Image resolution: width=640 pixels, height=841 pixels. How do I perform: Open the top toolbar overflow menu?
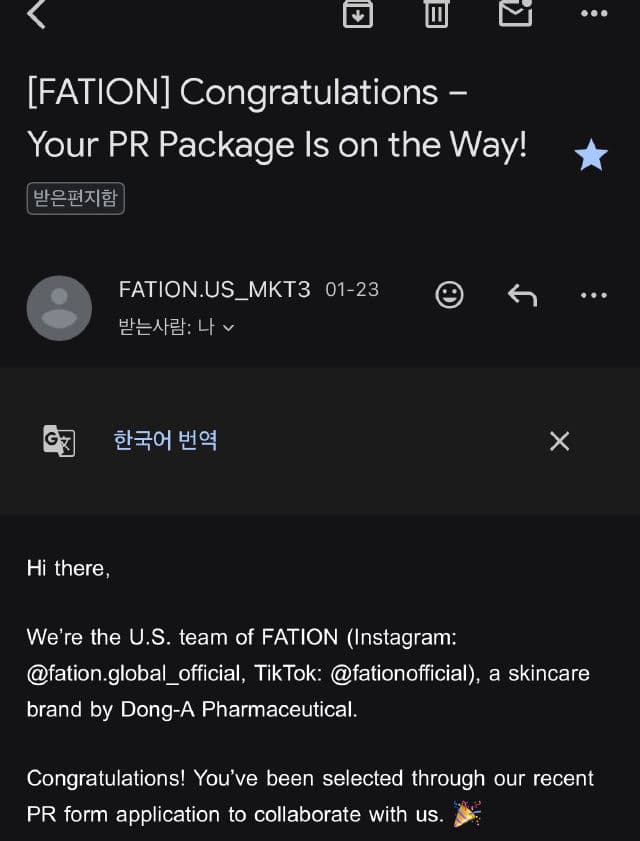(594, 14)
